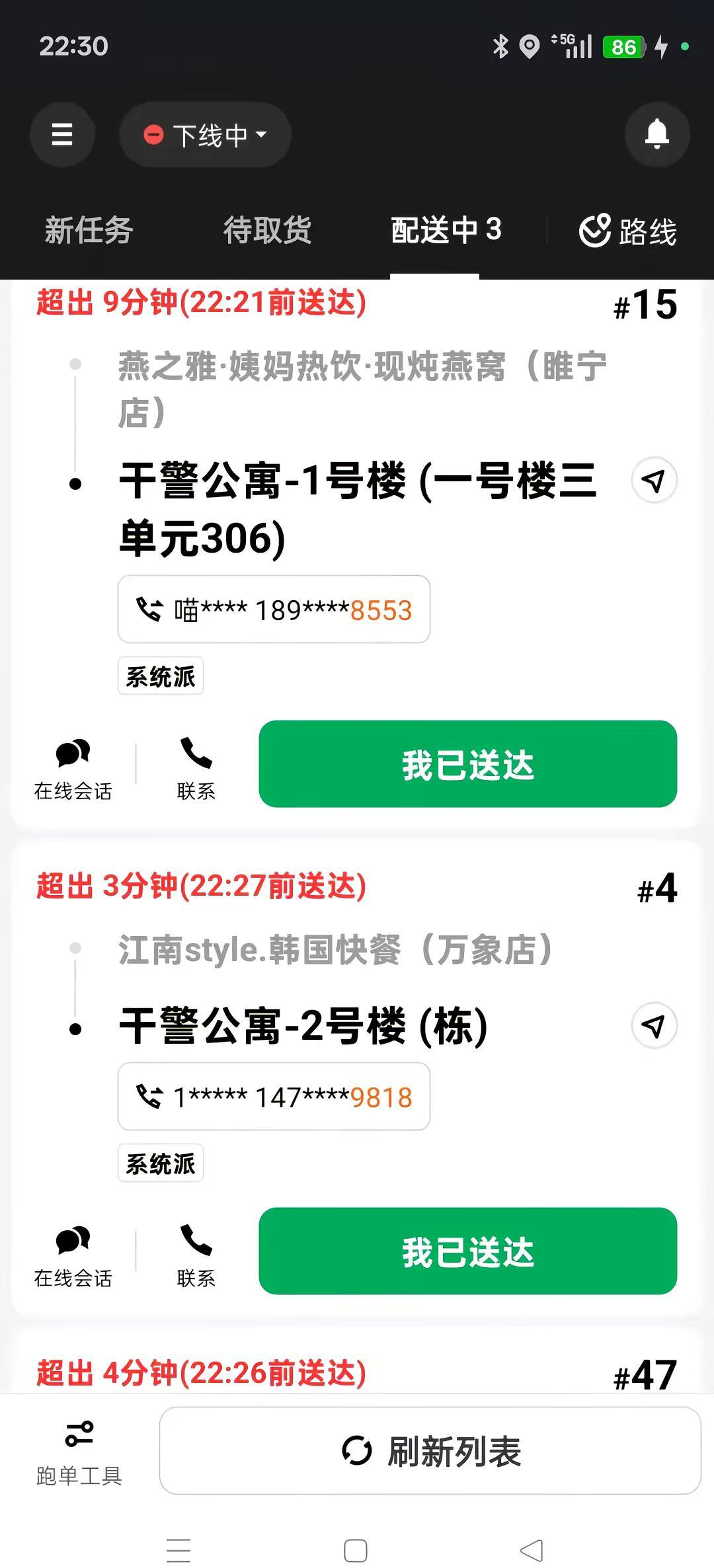The height and width of the screenshot is (1568, 714).
Task: Navigate to 干警公寓-2号楼 address
Action: 654,1026
